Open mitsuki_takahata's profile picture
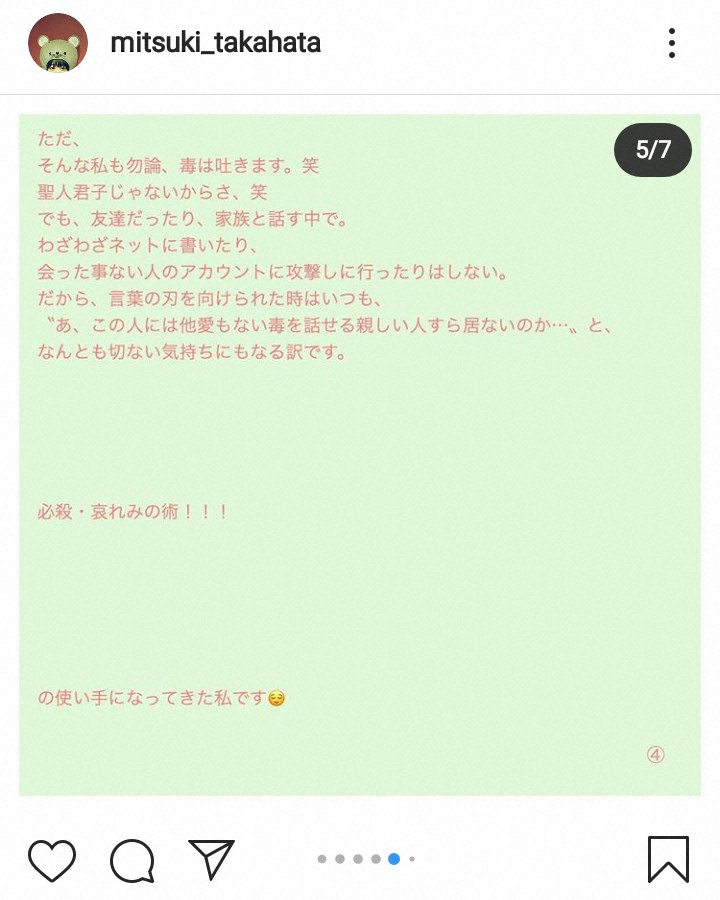Image resolution: width=720 pixels, height=900 pixels. pos(58,43)
